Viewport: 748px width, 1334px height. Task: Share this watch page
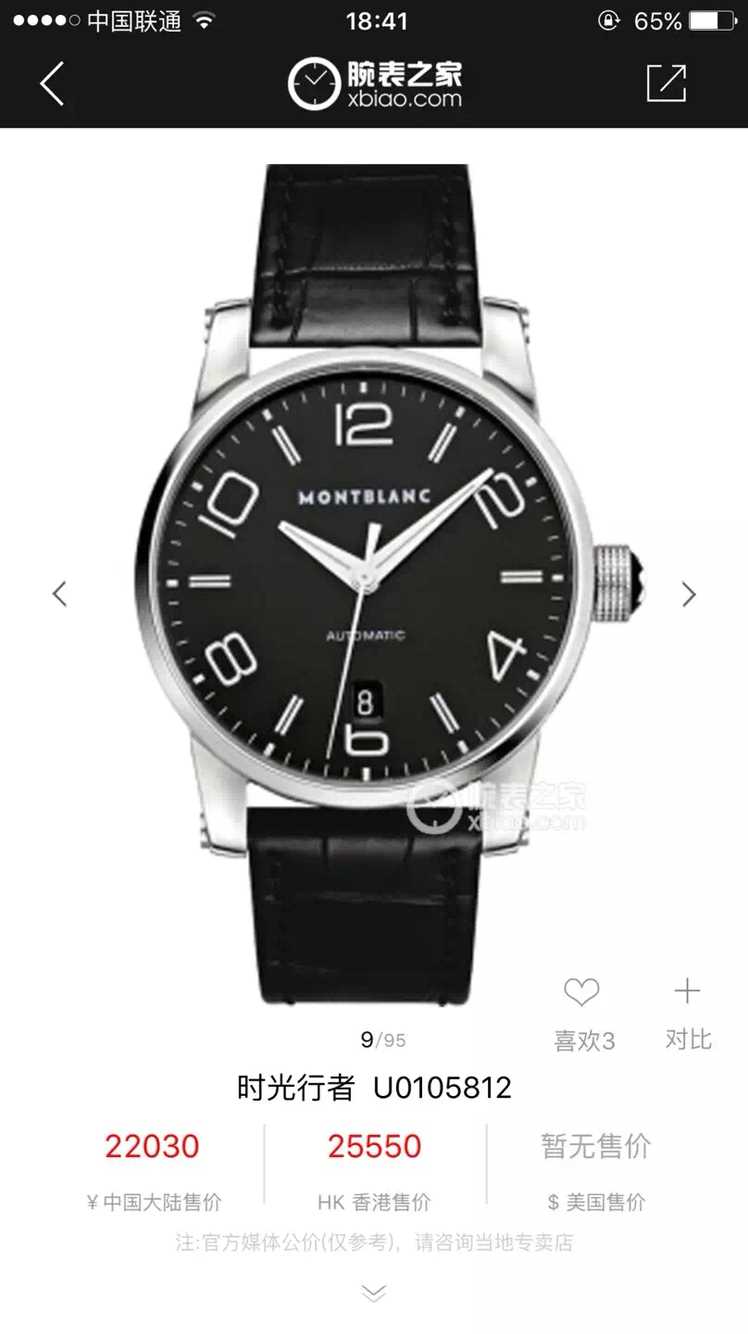click(x=666, y=83)
